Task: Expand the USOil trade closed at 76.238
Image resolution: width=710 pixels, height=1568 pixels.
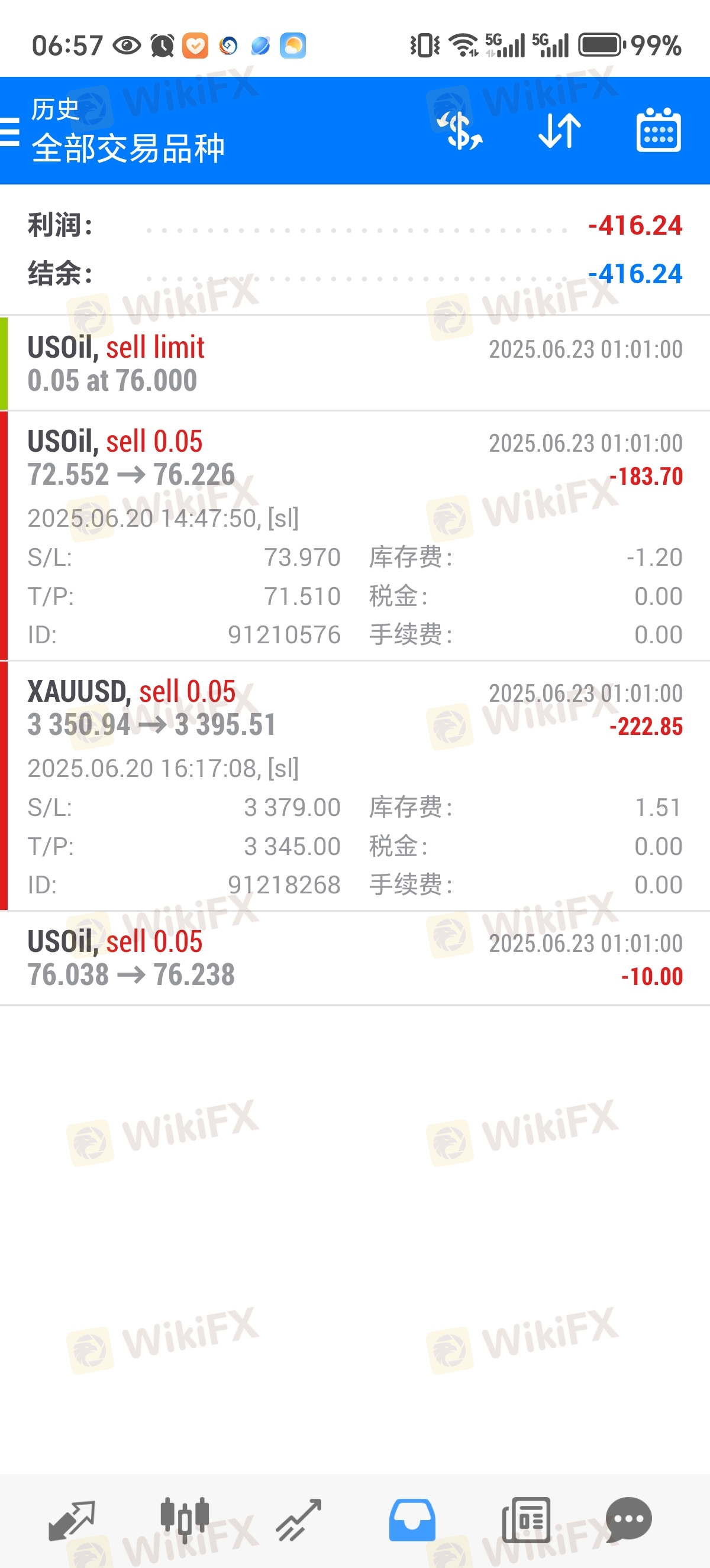Action: [355, 958]
